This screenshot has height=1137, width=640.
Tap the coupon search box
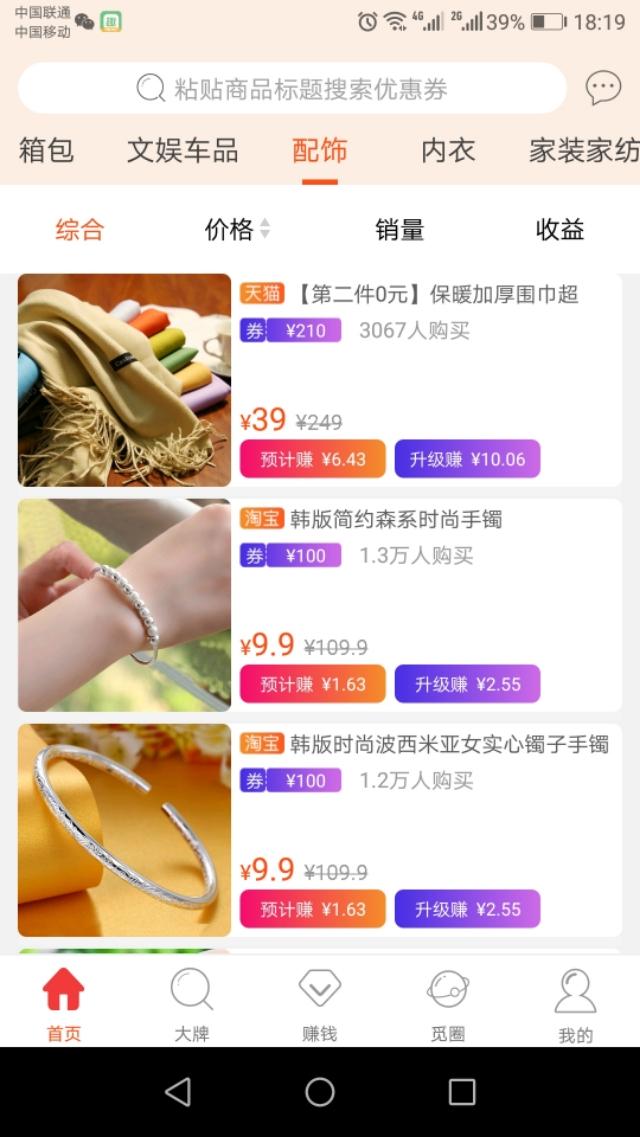(x=292, y=89)
